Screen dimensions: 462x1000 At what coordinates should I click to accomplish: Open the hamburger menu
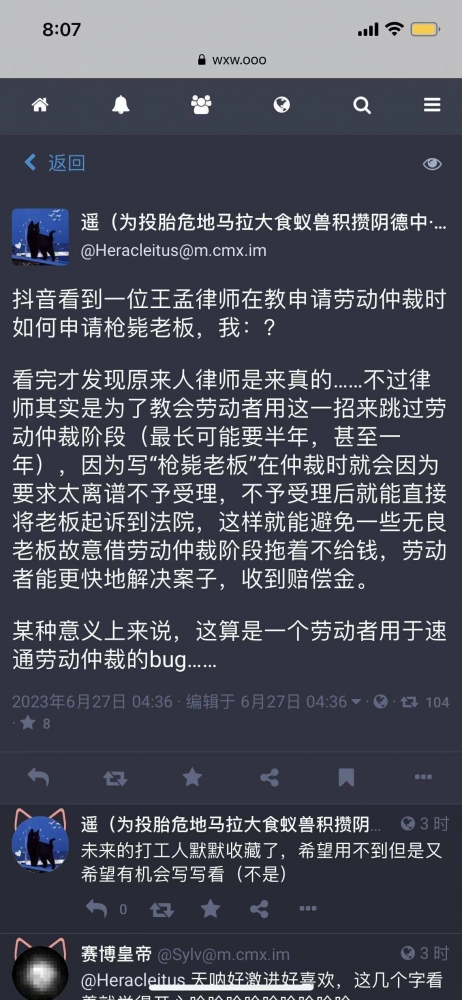tap(432, 105)
